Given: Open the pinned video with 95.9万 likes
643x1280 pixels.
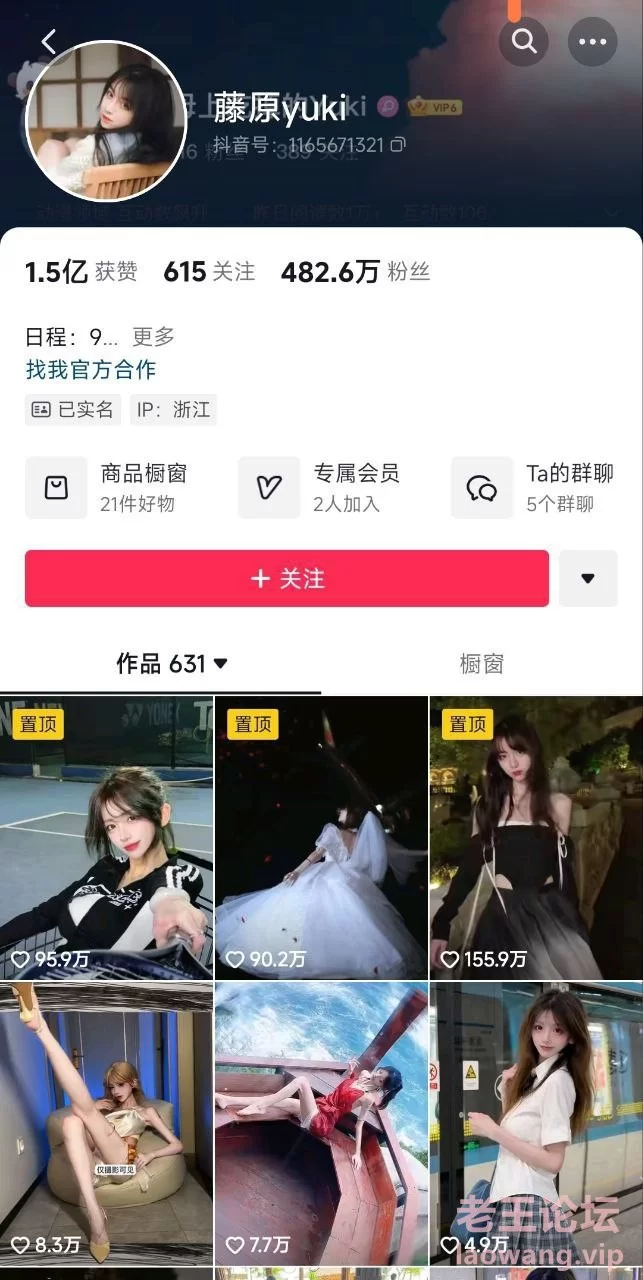Looking at the screenshot, I should [106, 838].
